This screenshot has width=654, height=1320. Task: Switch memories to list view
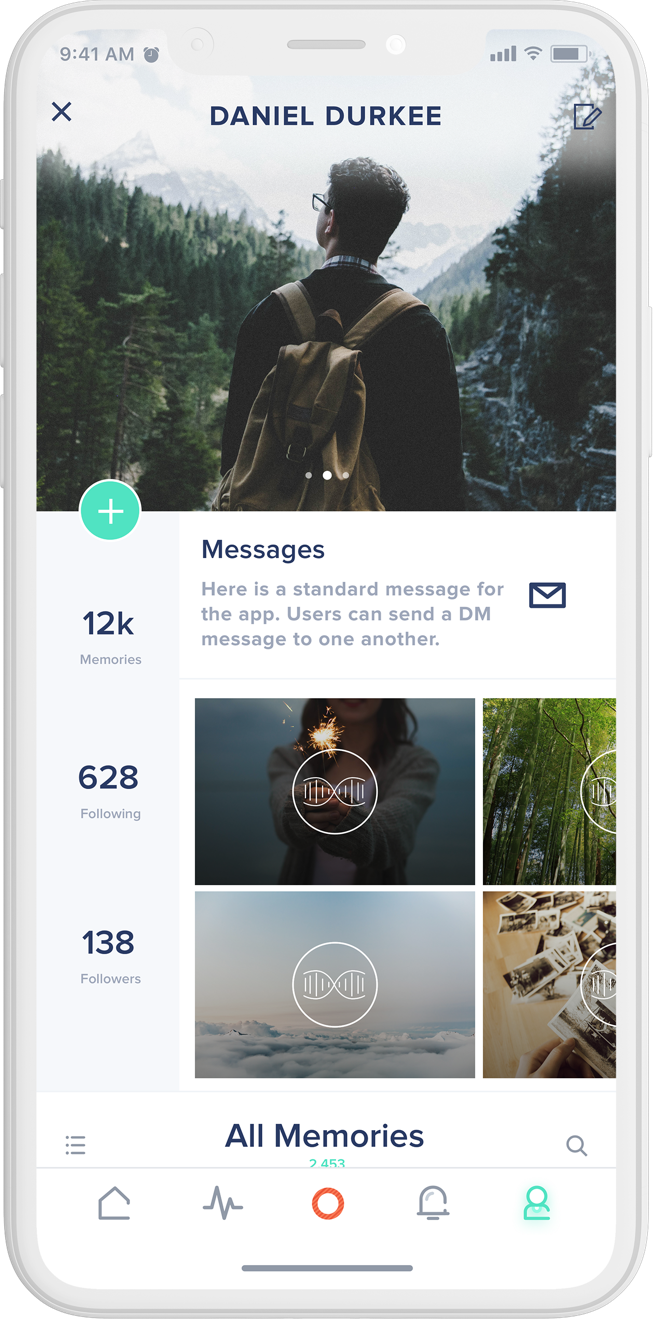click(76, 1145)
